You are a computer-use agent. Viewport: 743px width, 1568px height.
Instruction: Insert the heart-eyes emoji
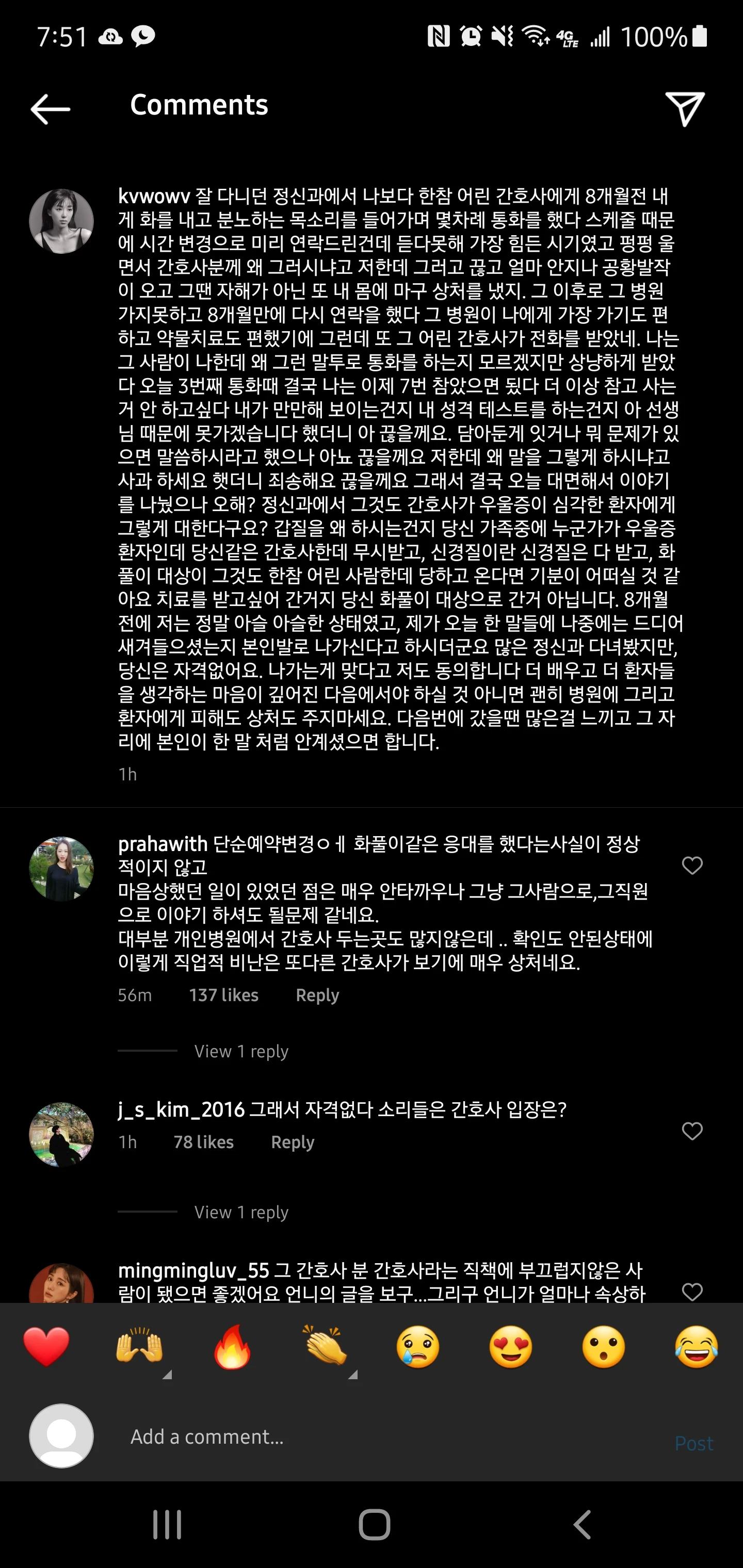click(x=511, y=1347)
